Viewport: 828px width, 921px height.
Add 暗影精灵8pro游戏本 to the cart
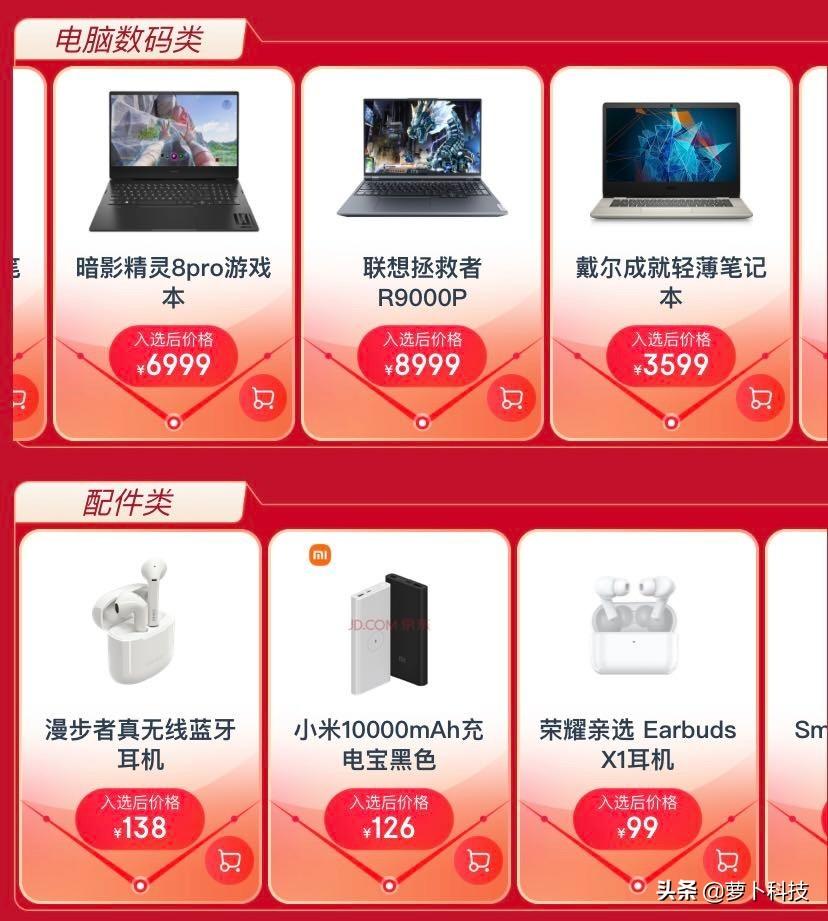click(263, 399)
